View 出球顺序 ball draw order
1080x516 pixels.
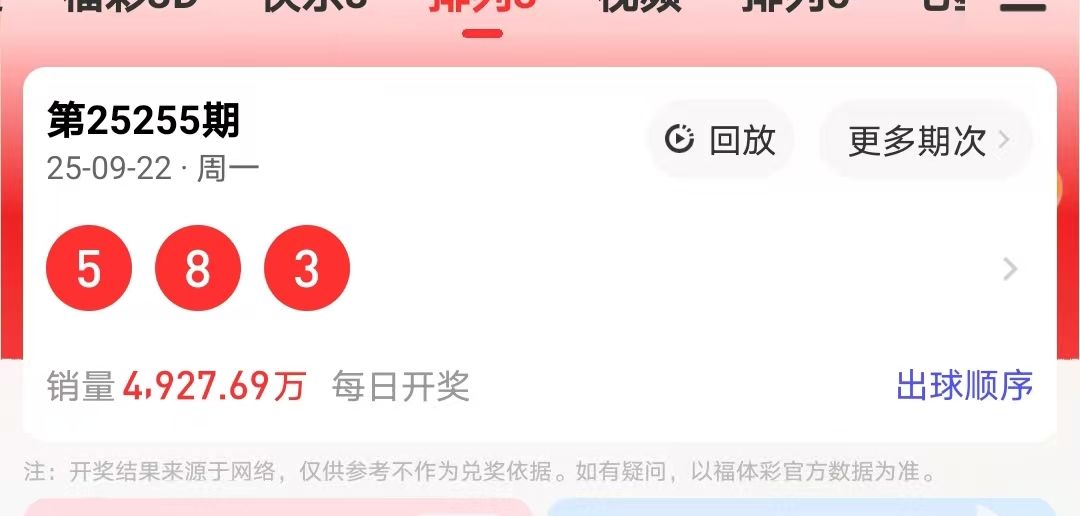pyautogui.click(x=964, y=386)
